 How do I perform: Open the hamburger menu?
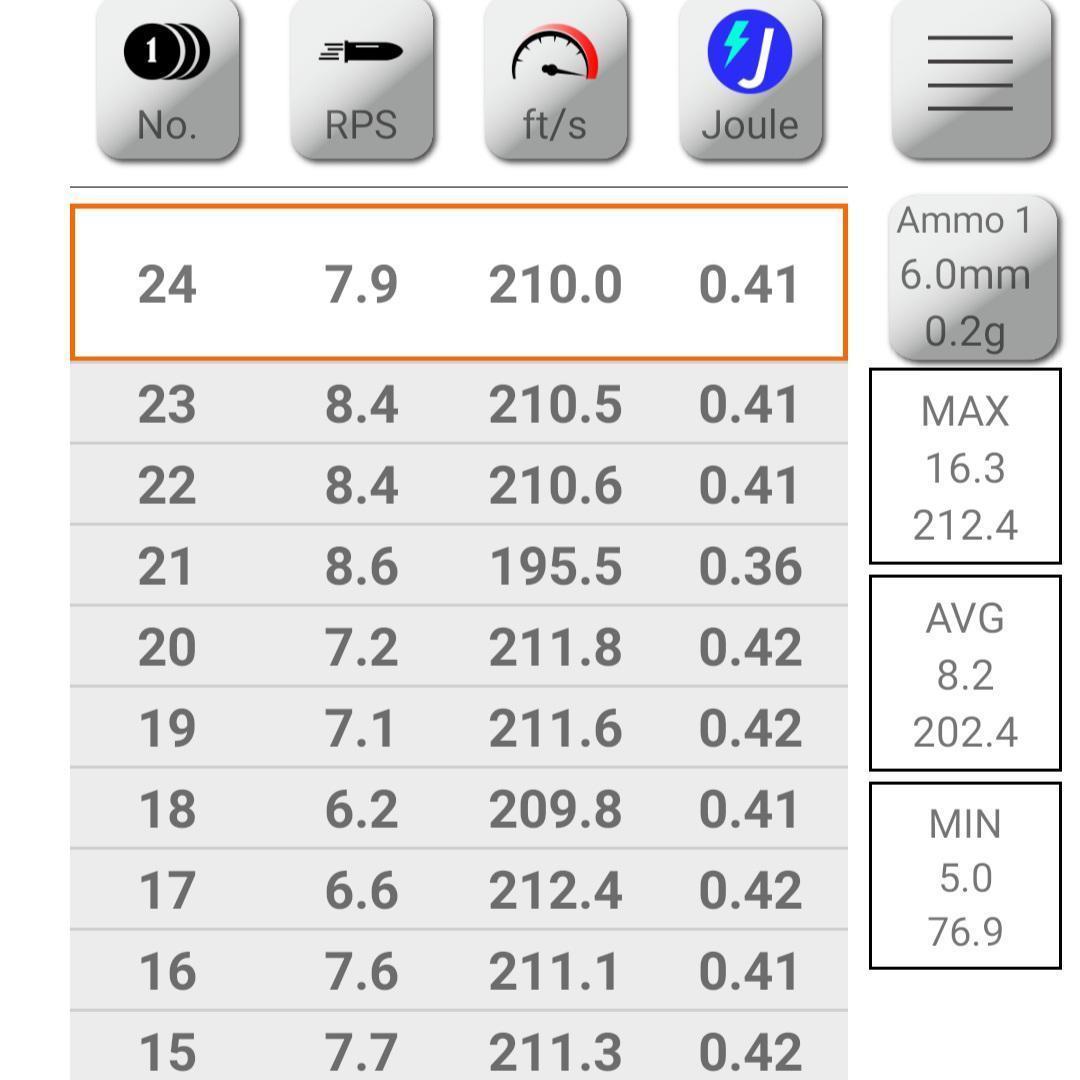tap(970, 78)
